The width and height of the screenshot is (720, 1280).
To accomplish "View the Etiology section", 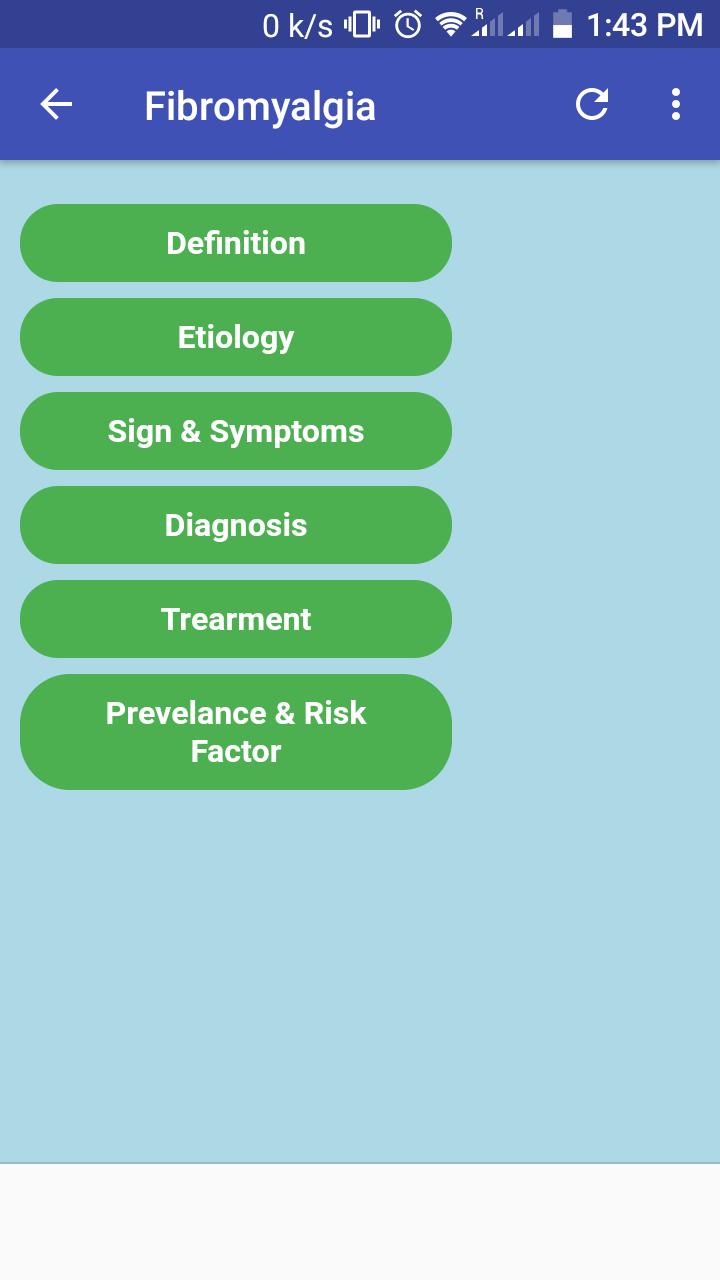I will 236,337.
